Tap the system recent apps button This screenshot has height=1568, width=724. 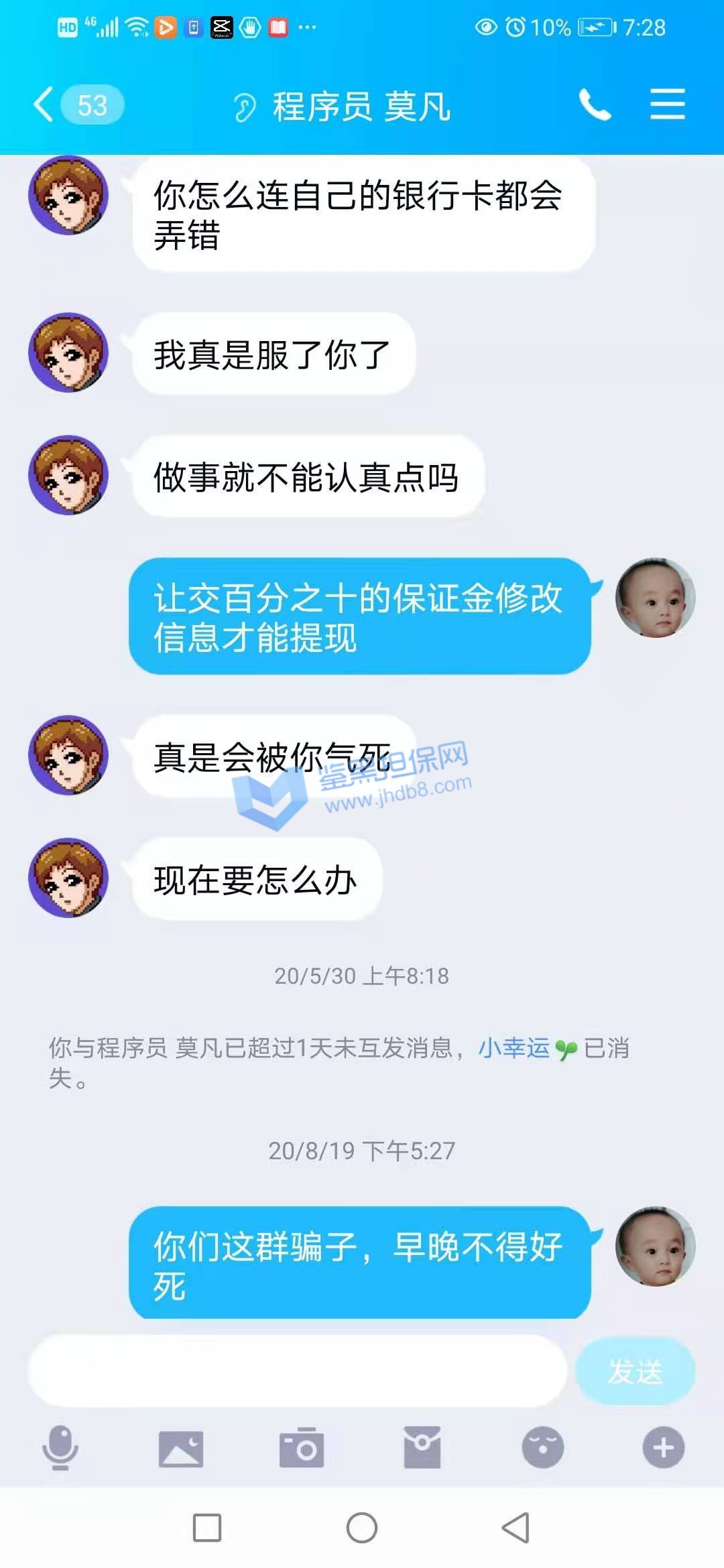click(207, 1528)
